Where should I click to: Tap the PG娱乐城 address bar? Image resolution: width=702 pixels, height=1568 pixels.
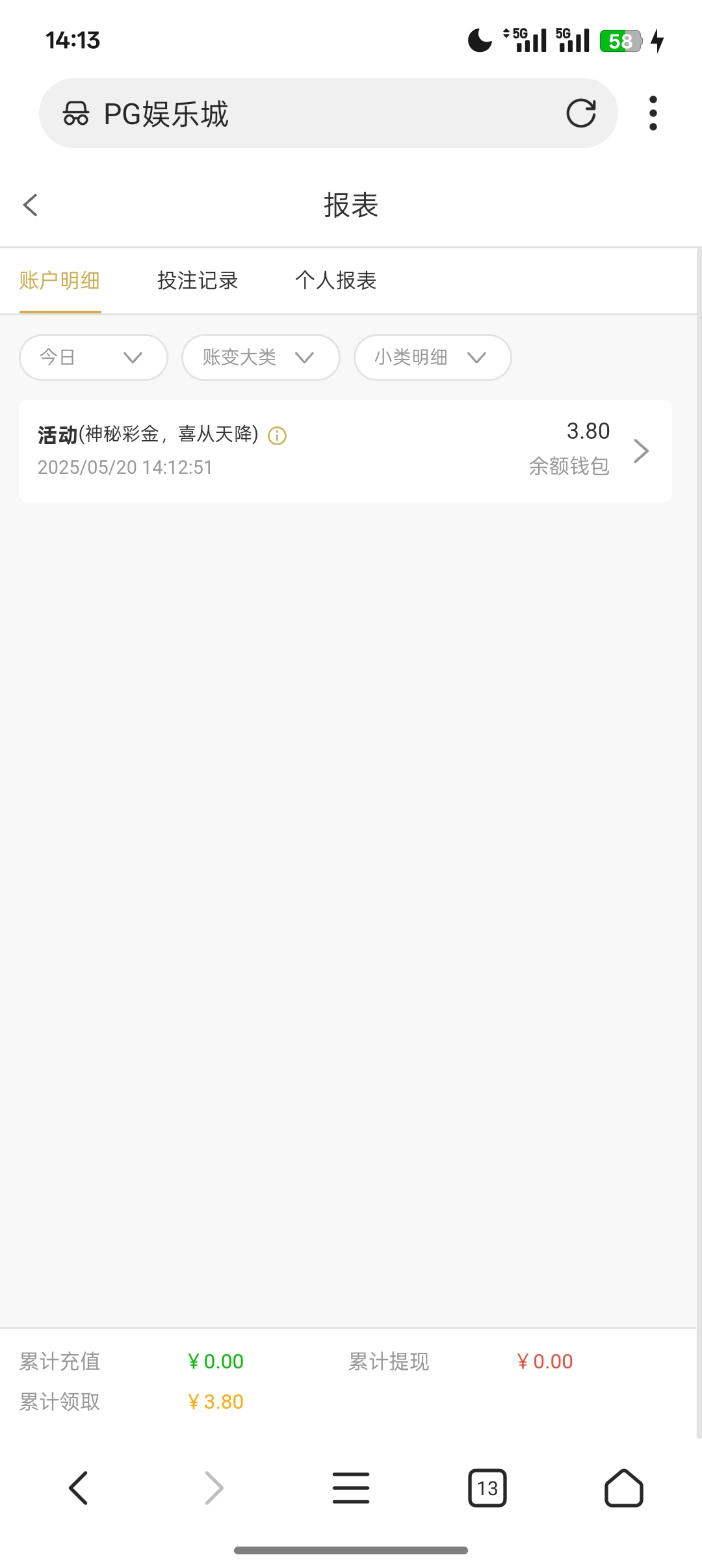click(x=312, y=114)
